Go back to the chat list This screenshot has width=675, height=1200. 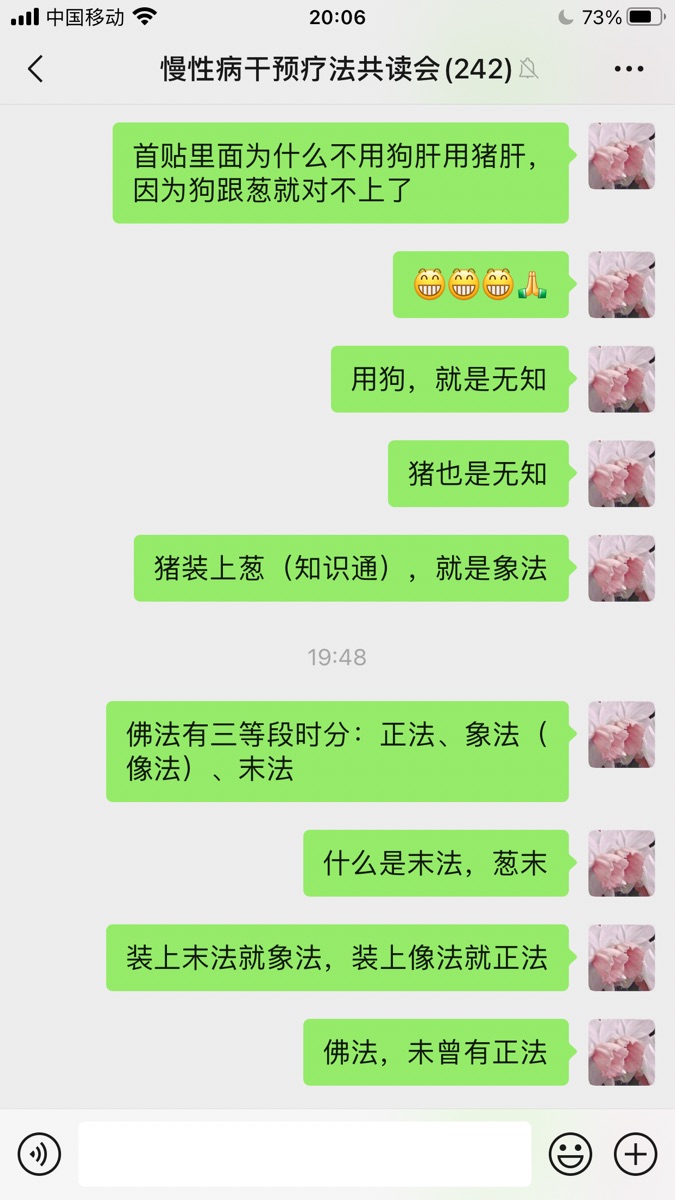click(36, 69)
